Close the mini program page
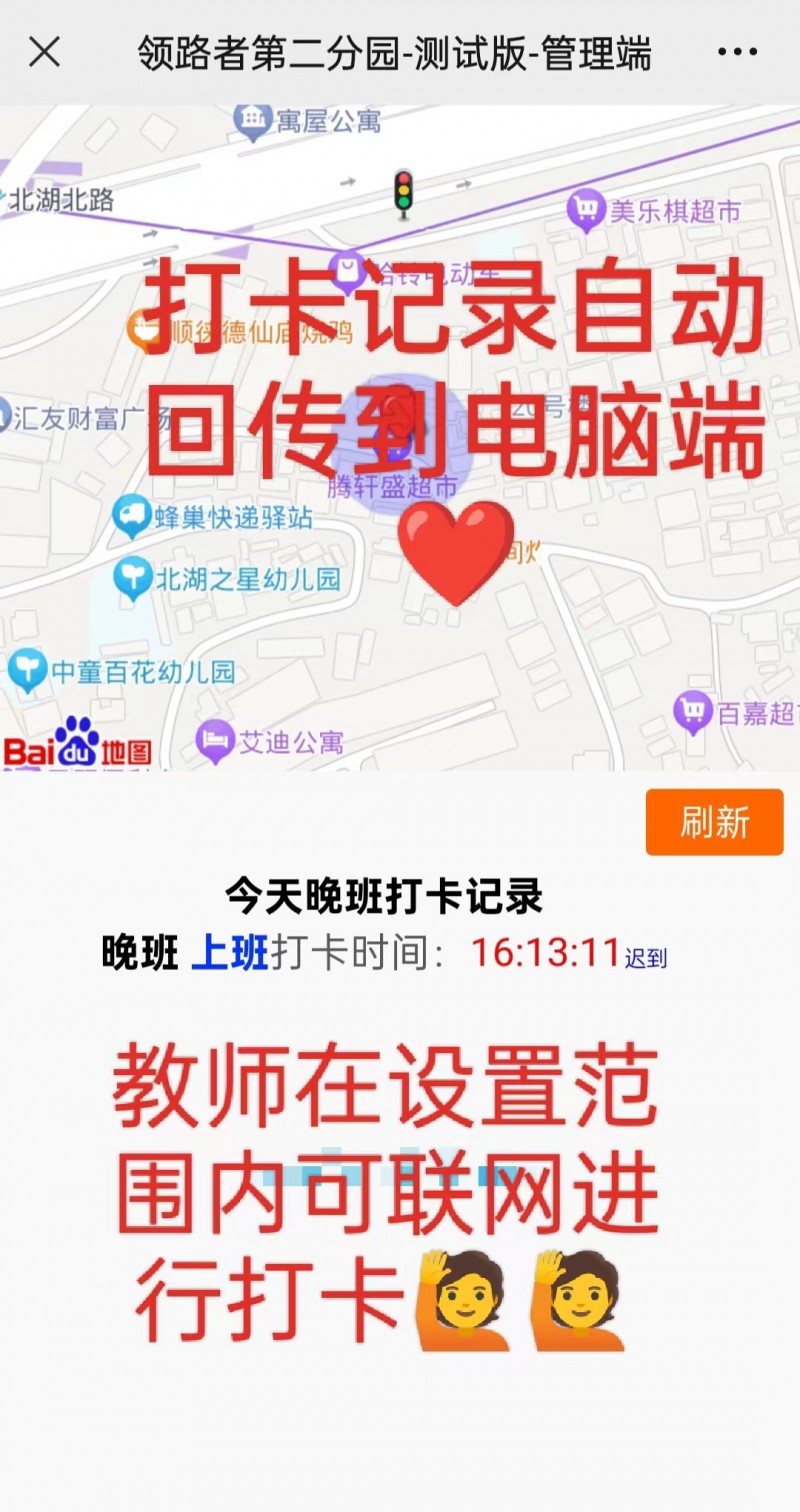This screenshot has height=1512, width=800. [44, 52]
